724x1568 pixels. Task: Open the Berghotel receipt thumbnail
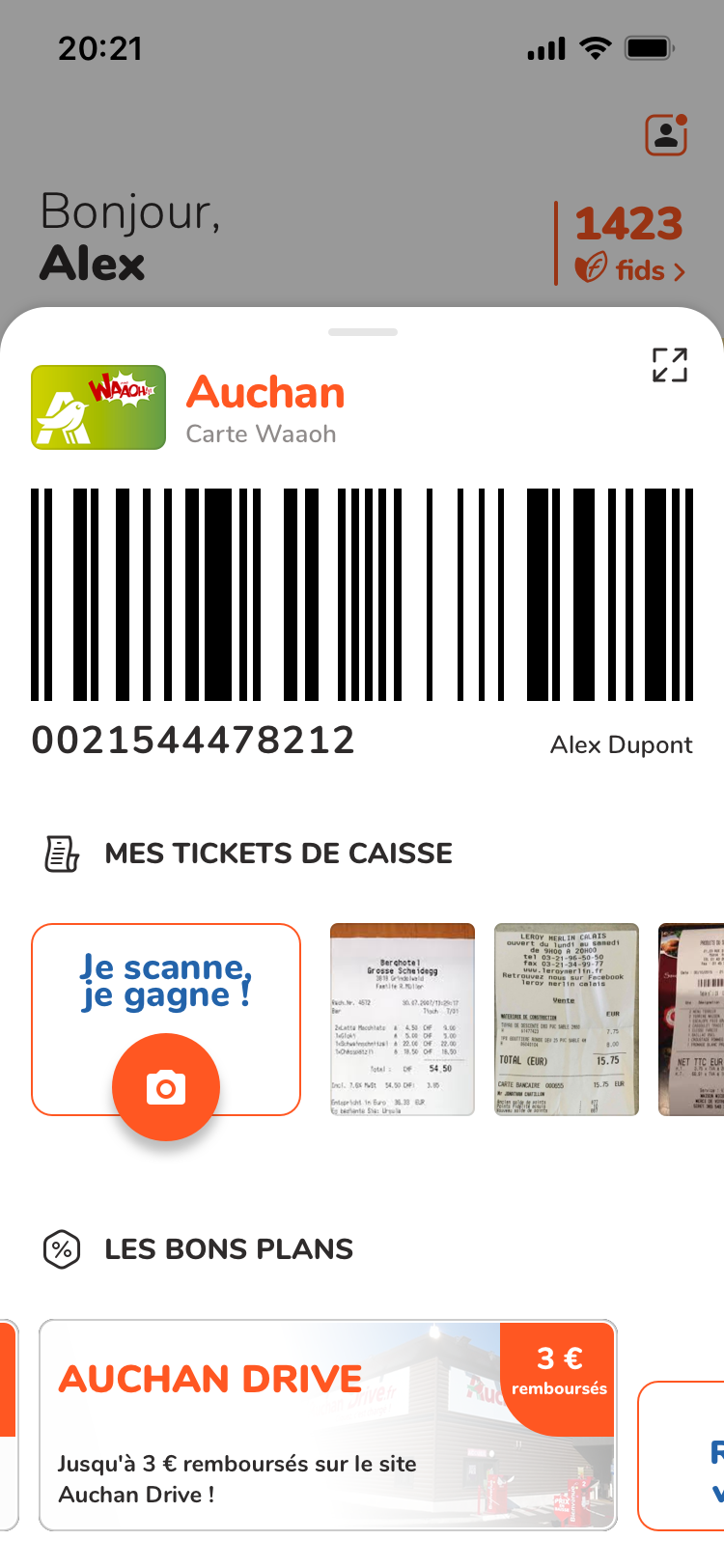click(402, 1021)
